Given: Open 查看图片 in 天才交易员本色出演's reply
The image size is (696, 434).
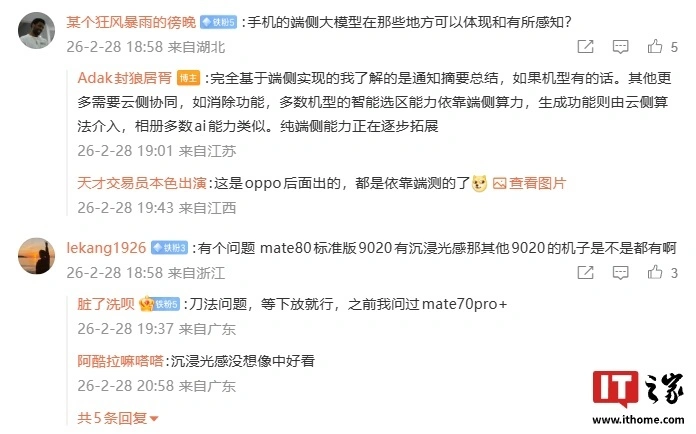Looking at the screenshot, I should (530, 183).
